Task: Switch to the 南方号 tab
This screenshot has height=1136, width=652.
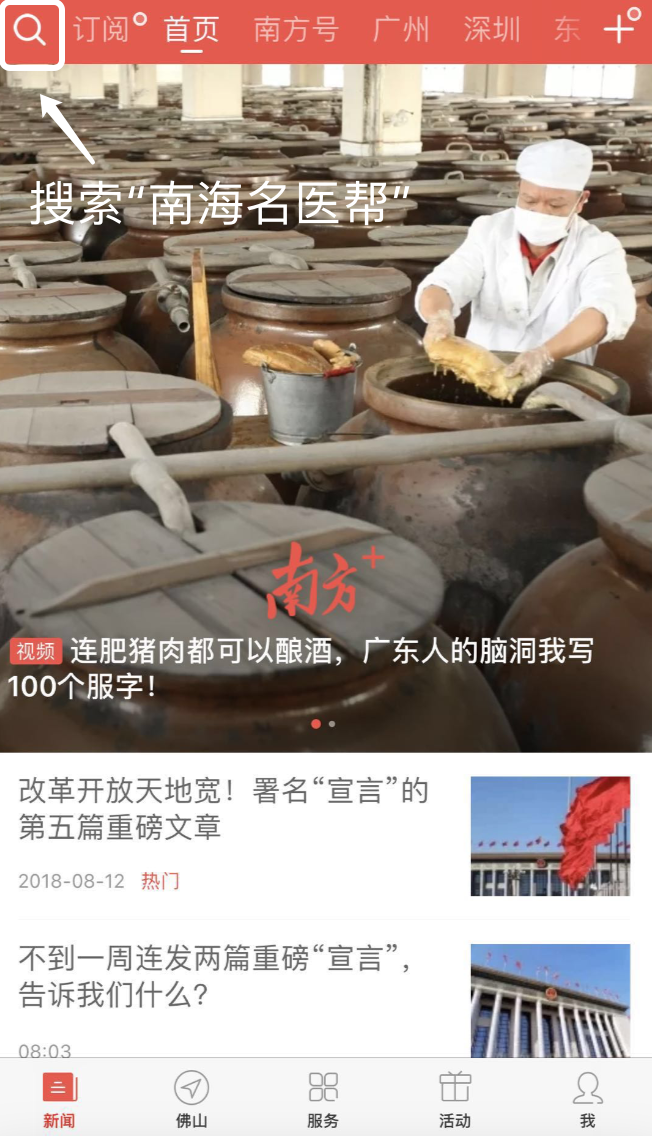Action: [296, 30]
